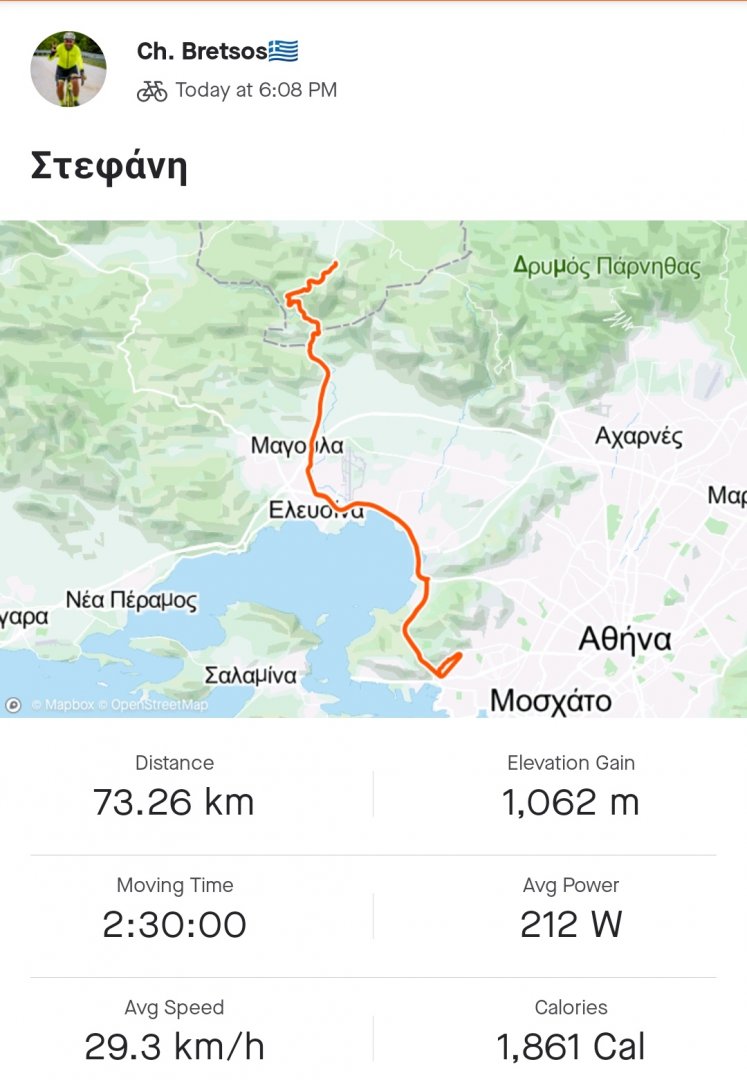Tap the Mapbox info icon on map
747x1080 pixels.
(x=13, y=705)
